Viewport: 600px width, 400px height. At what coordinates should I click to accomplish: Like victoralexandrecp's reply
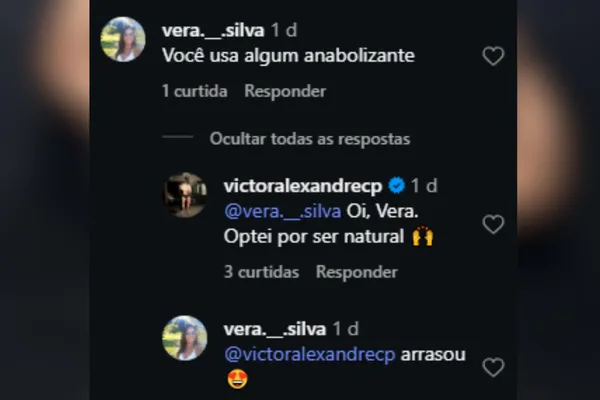493,224
